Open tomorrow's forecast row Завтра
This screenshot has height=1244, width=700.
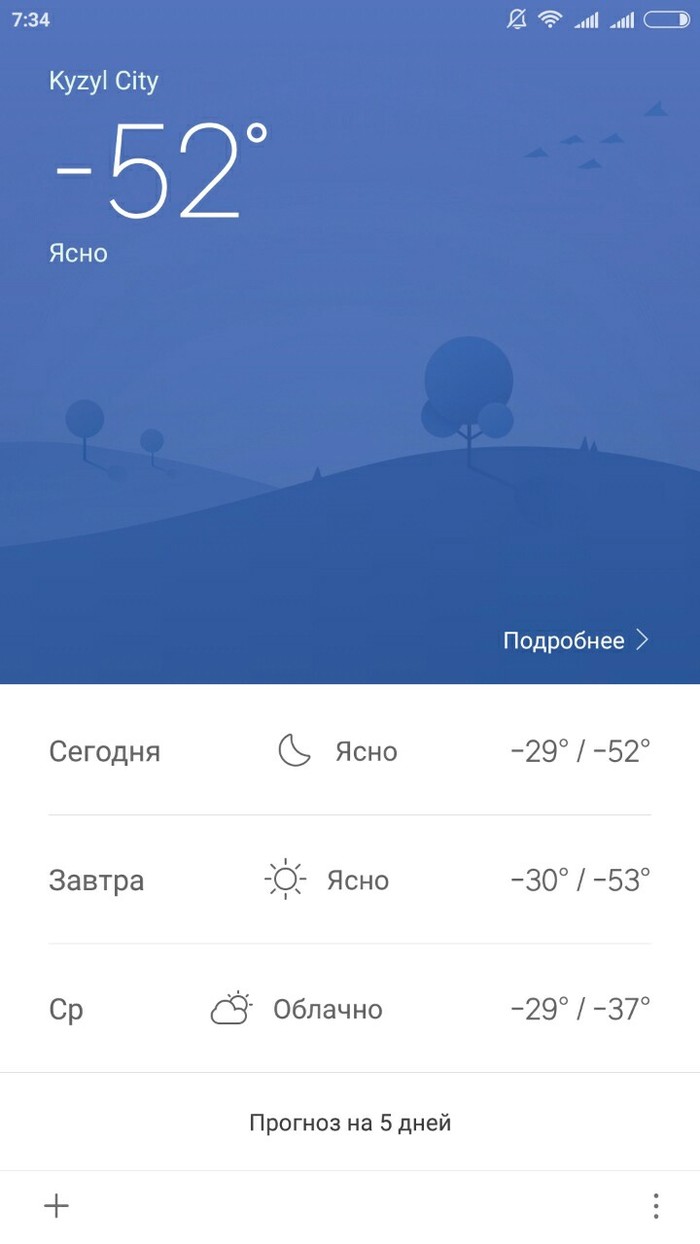click(x=350, y=880)
